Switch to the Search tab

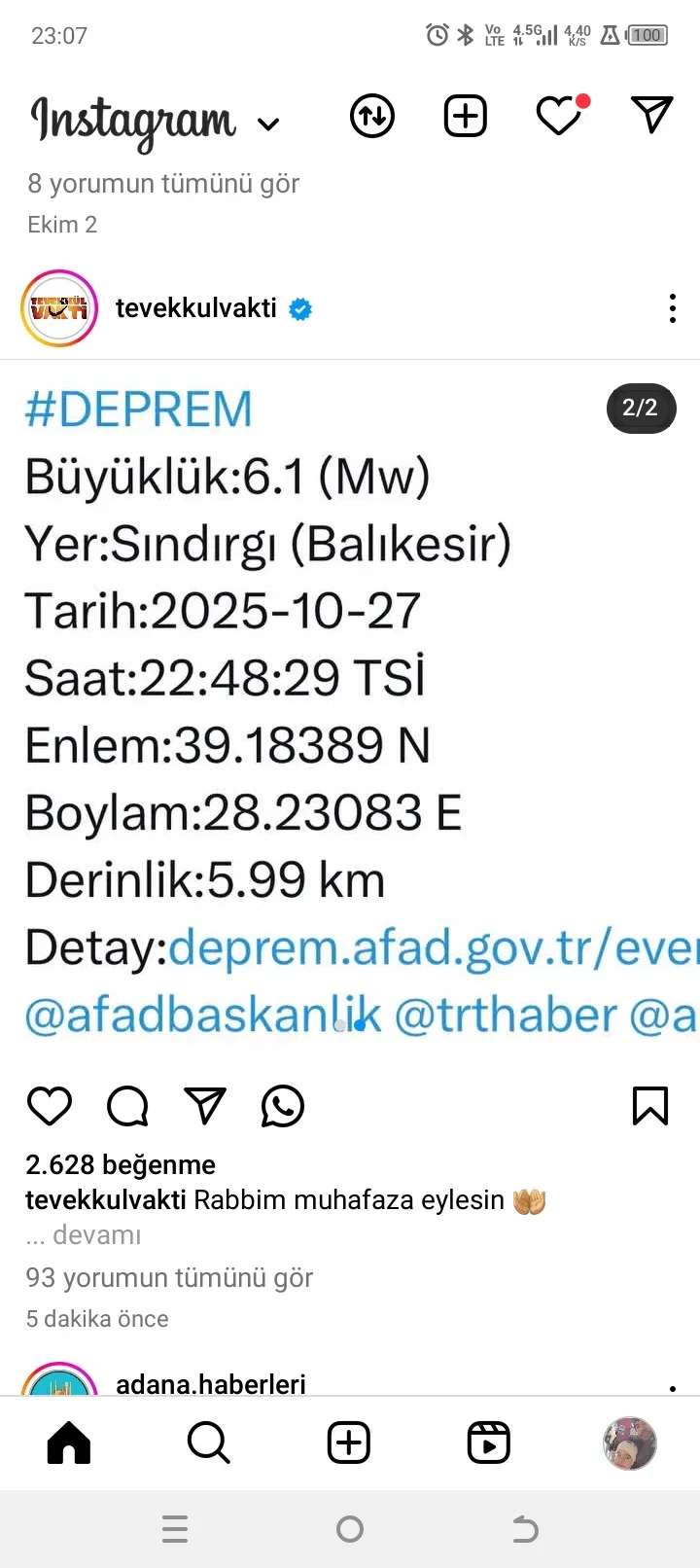tap(209, 1443)
